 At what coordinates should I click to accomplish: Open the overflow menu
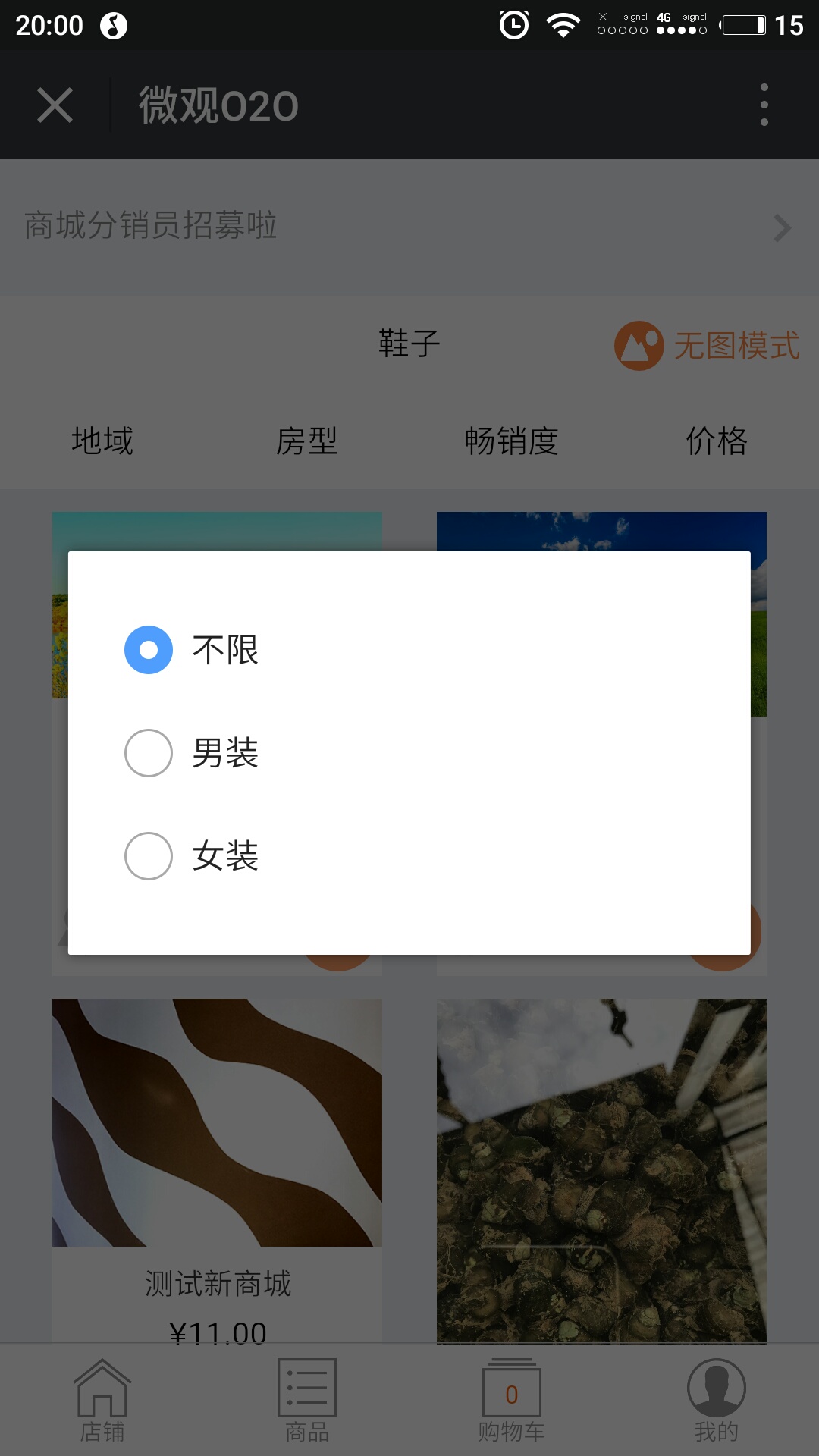pos(764,105)
